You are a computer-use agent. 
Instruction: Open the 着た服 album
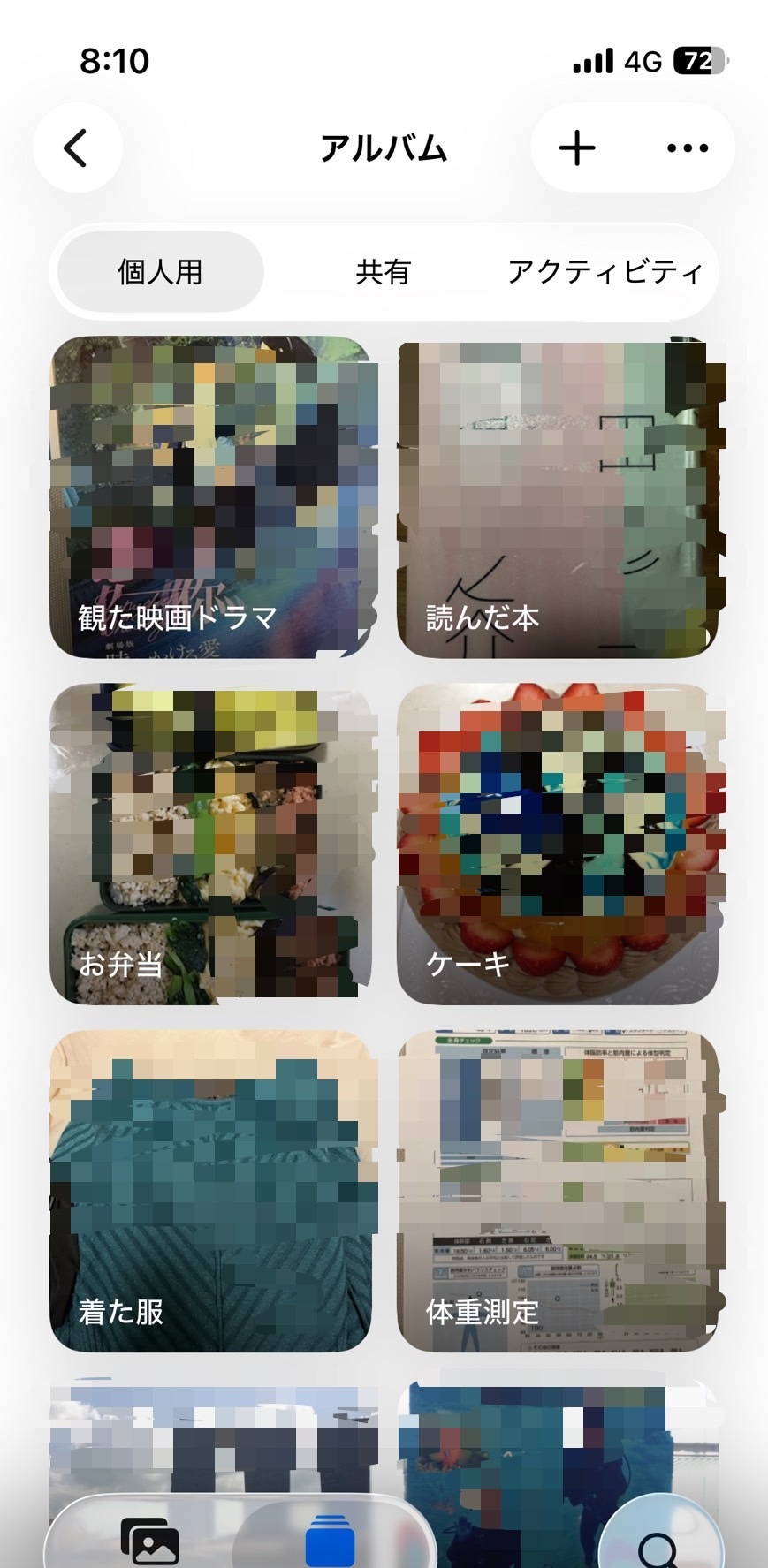[x=210, y=1191]
